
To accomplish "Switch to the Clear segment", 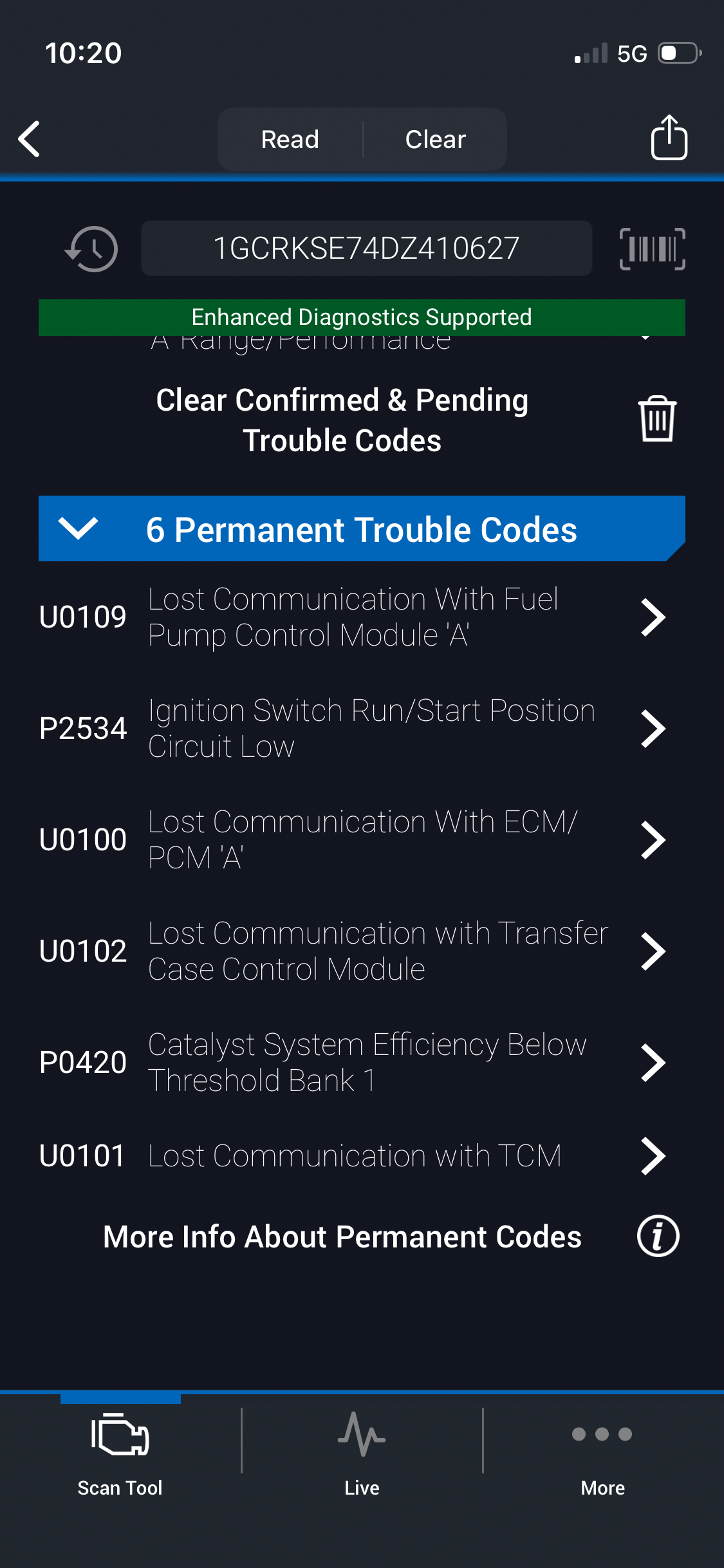I will click(x=435, y=139).
